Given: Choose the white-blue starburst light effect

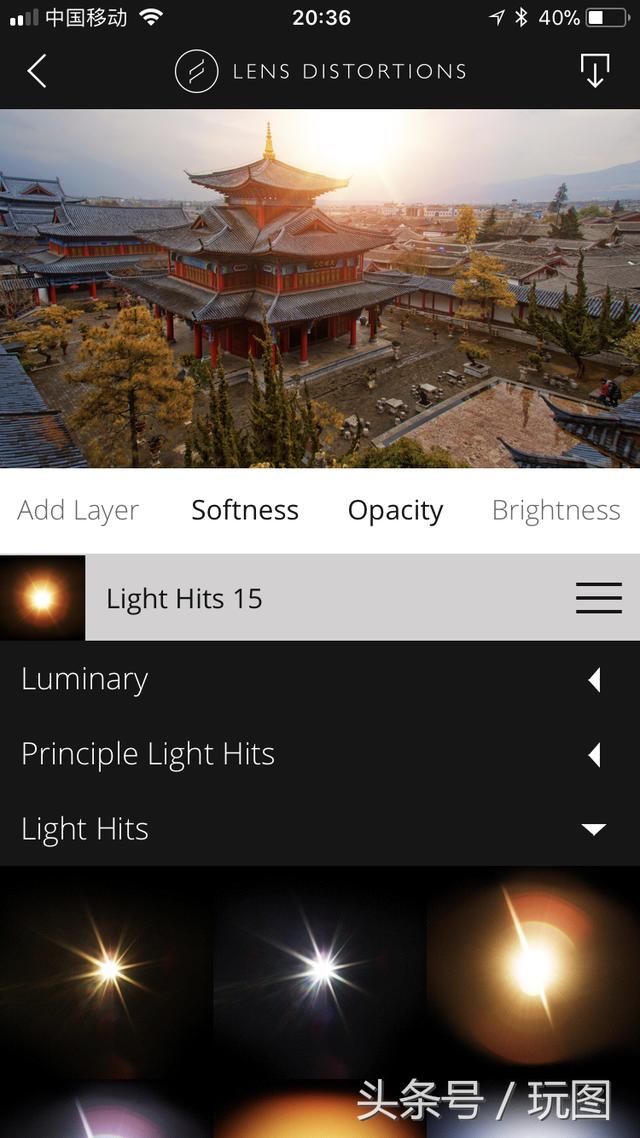Looking at the screenshot, I should (321, 968).
